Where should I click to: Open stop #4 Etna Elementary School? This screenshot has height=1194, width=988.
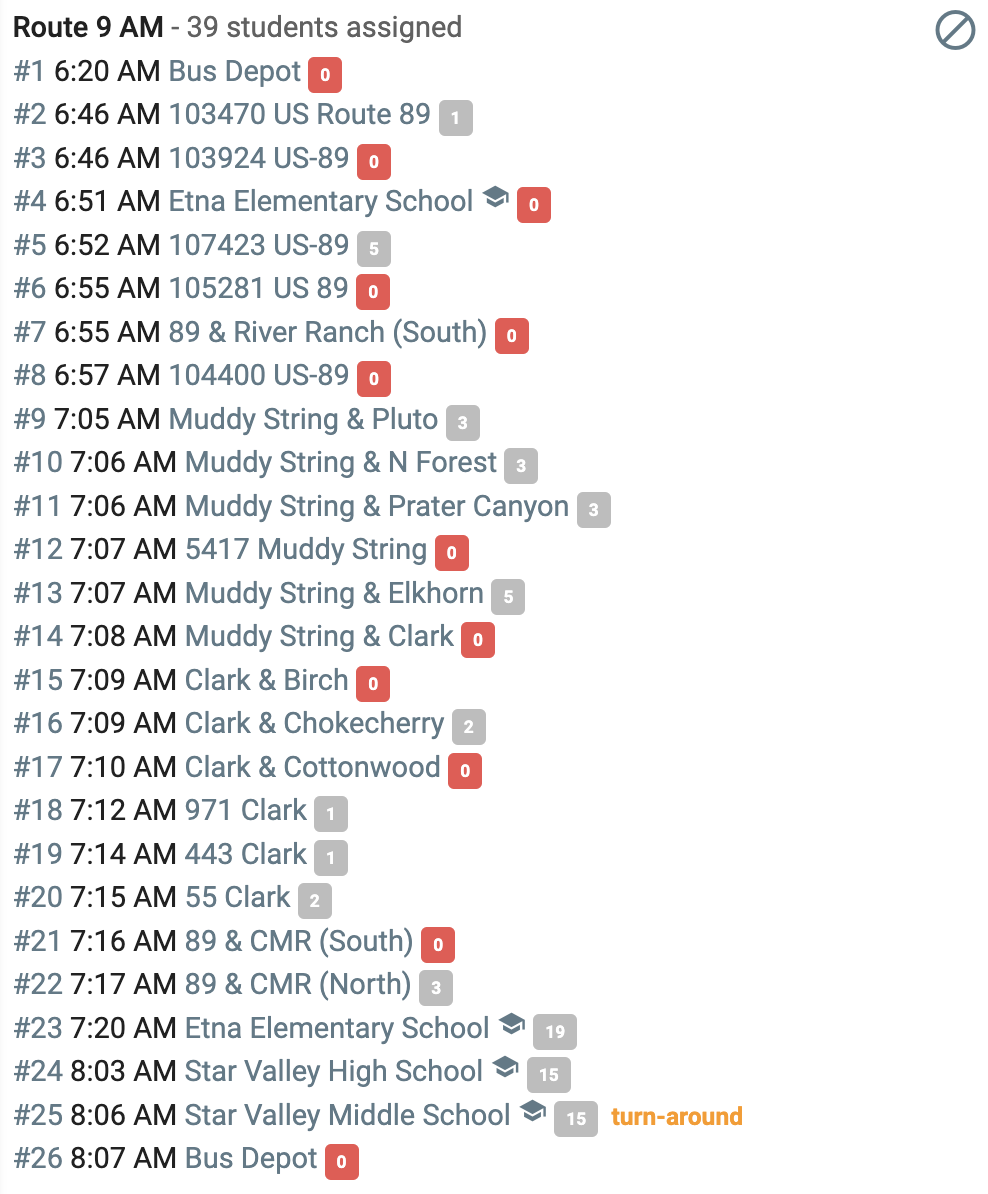[x=320, y=202]
